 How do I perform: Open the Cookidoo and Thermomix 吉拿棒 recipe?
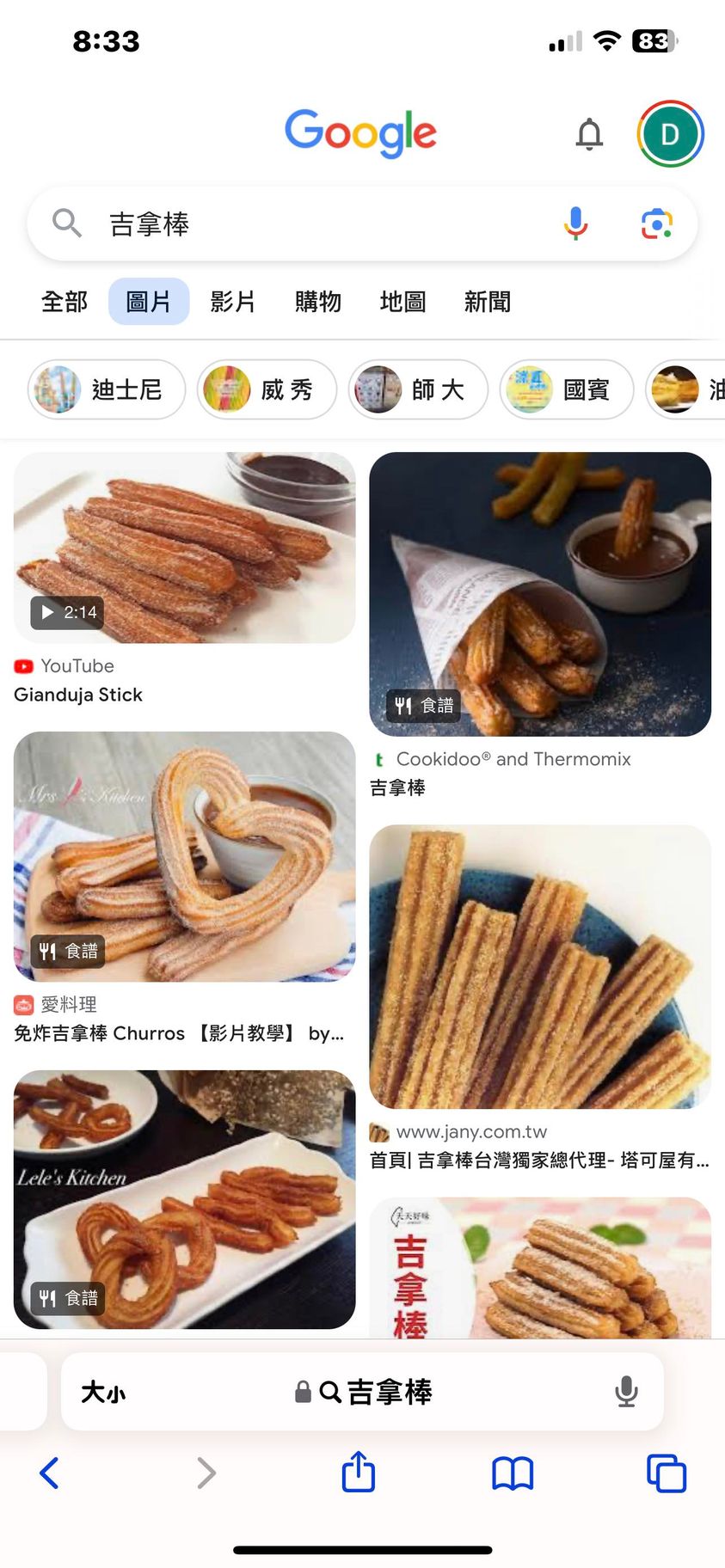pos(540,594)
